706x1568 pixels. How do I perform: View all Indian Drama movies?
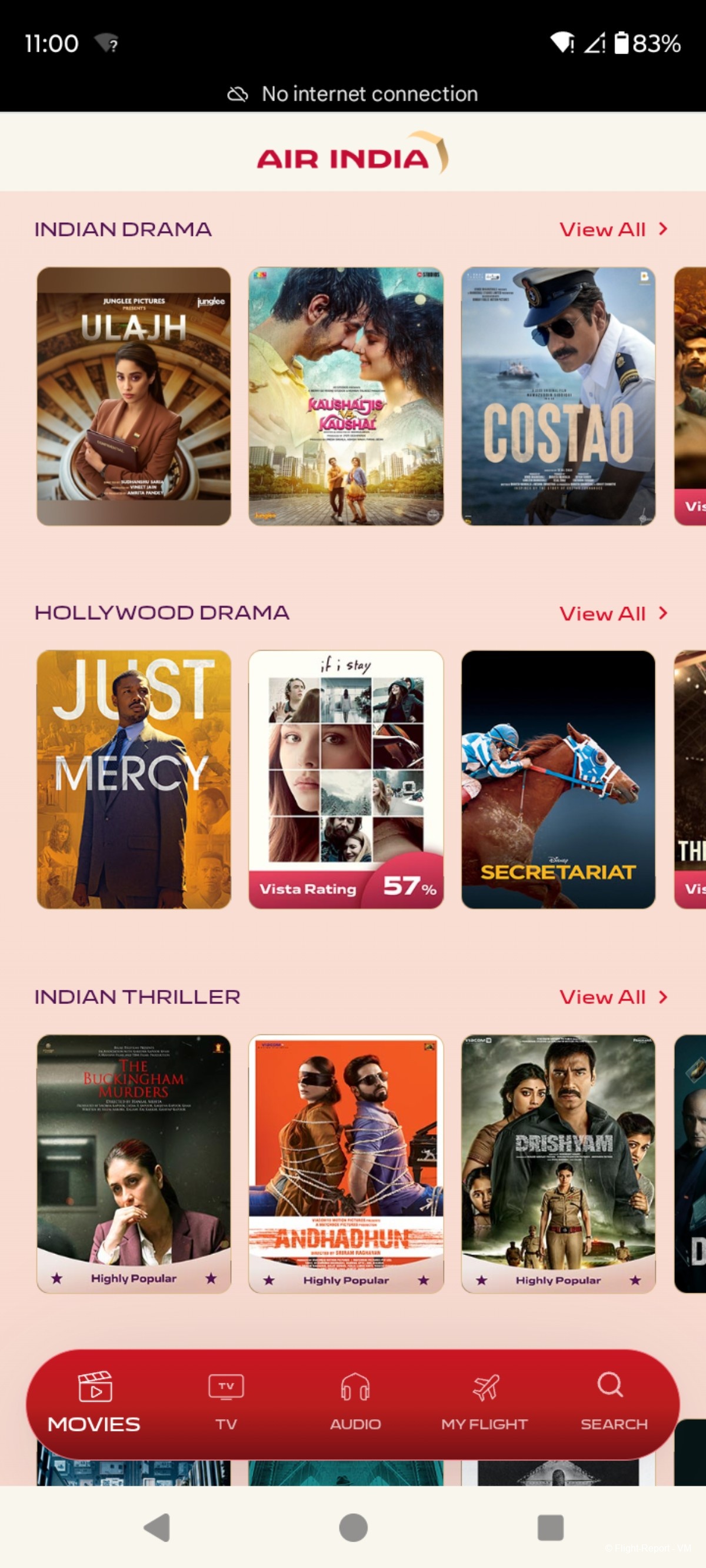click(x=613, y=229)
